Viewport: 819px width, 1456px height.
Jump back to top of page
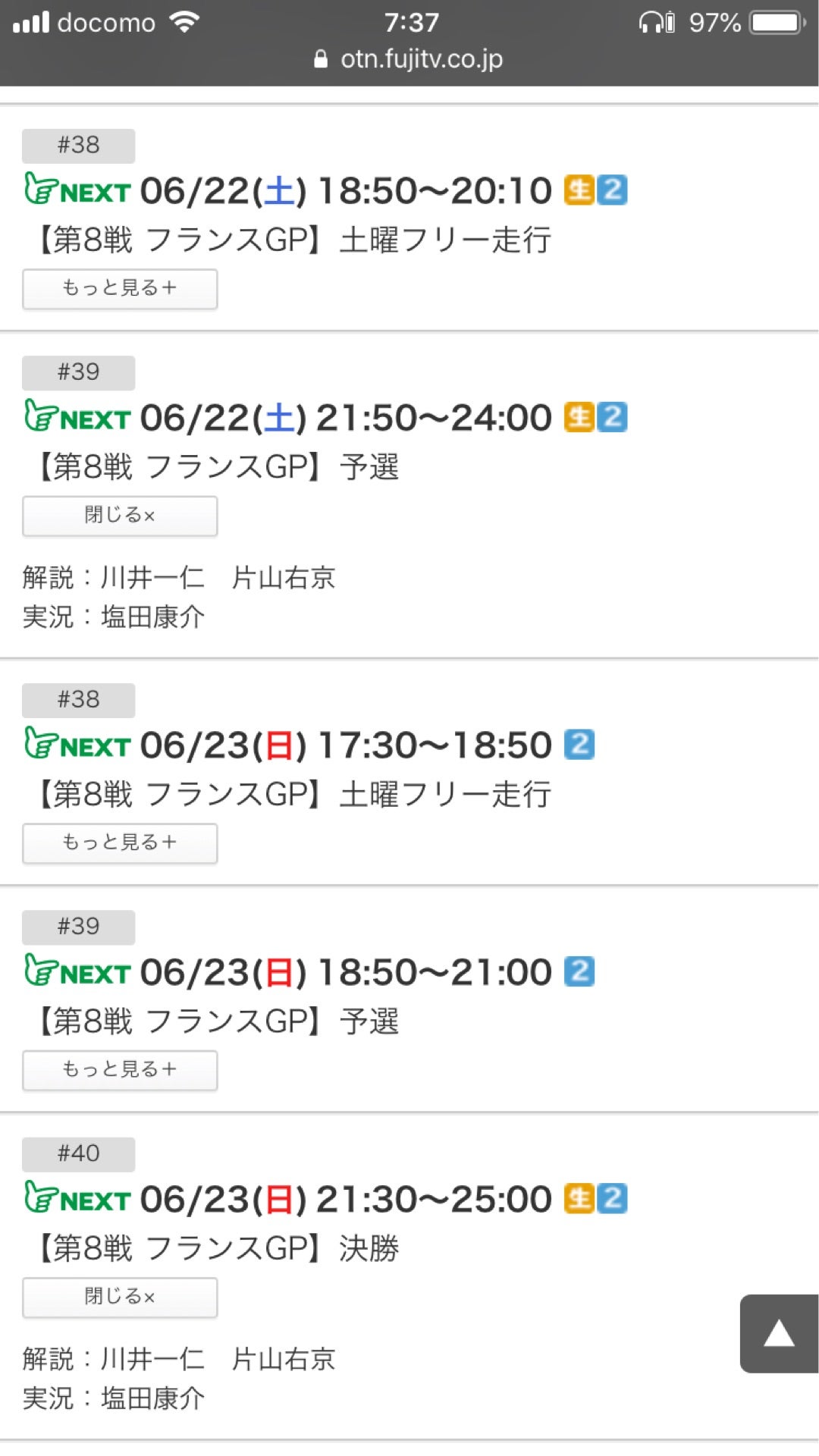pos(778,1333)
